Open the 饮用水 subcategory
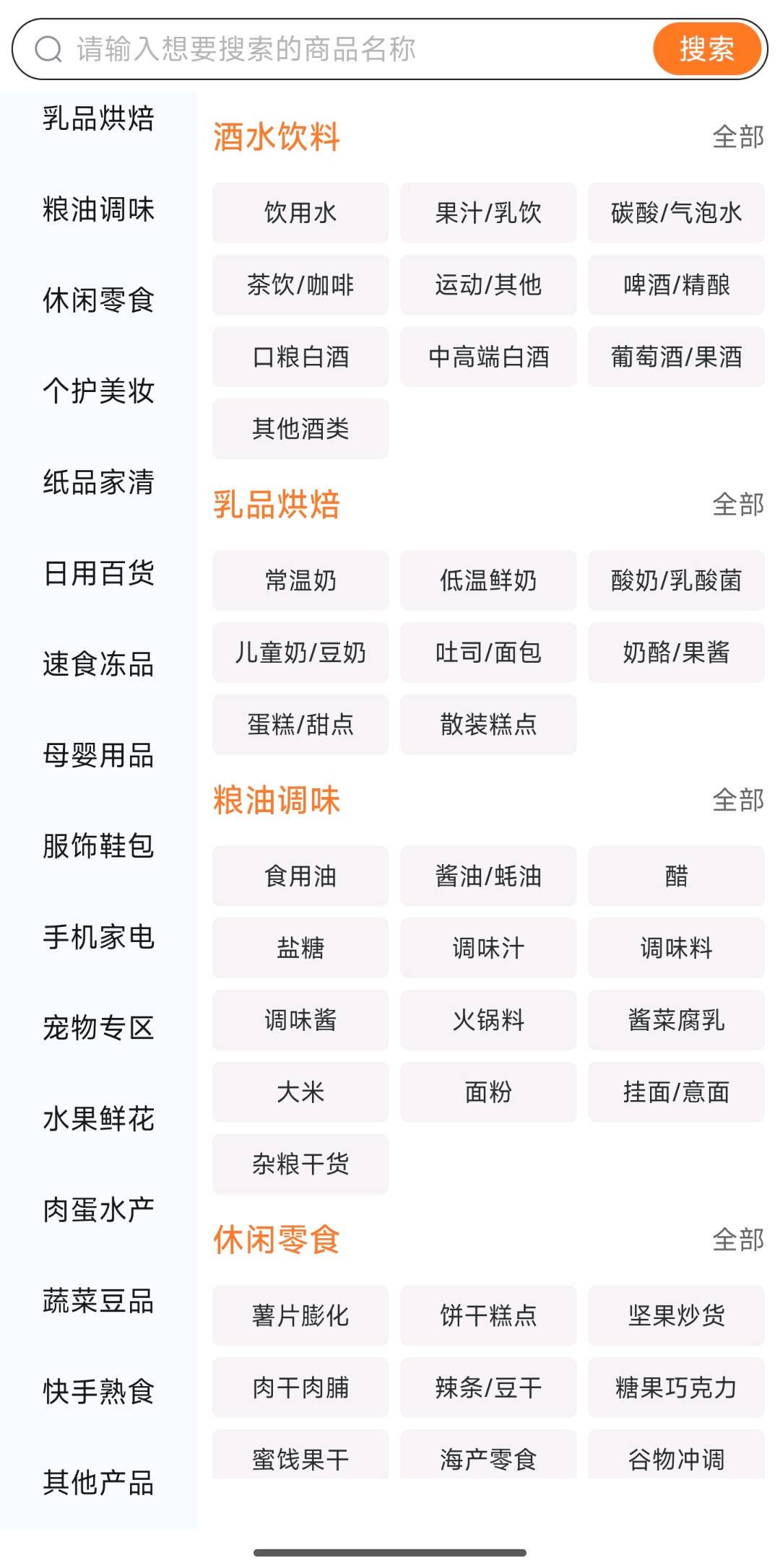Image resolution: width=780 pixels, height=1568 pixels. coord(300,213)
